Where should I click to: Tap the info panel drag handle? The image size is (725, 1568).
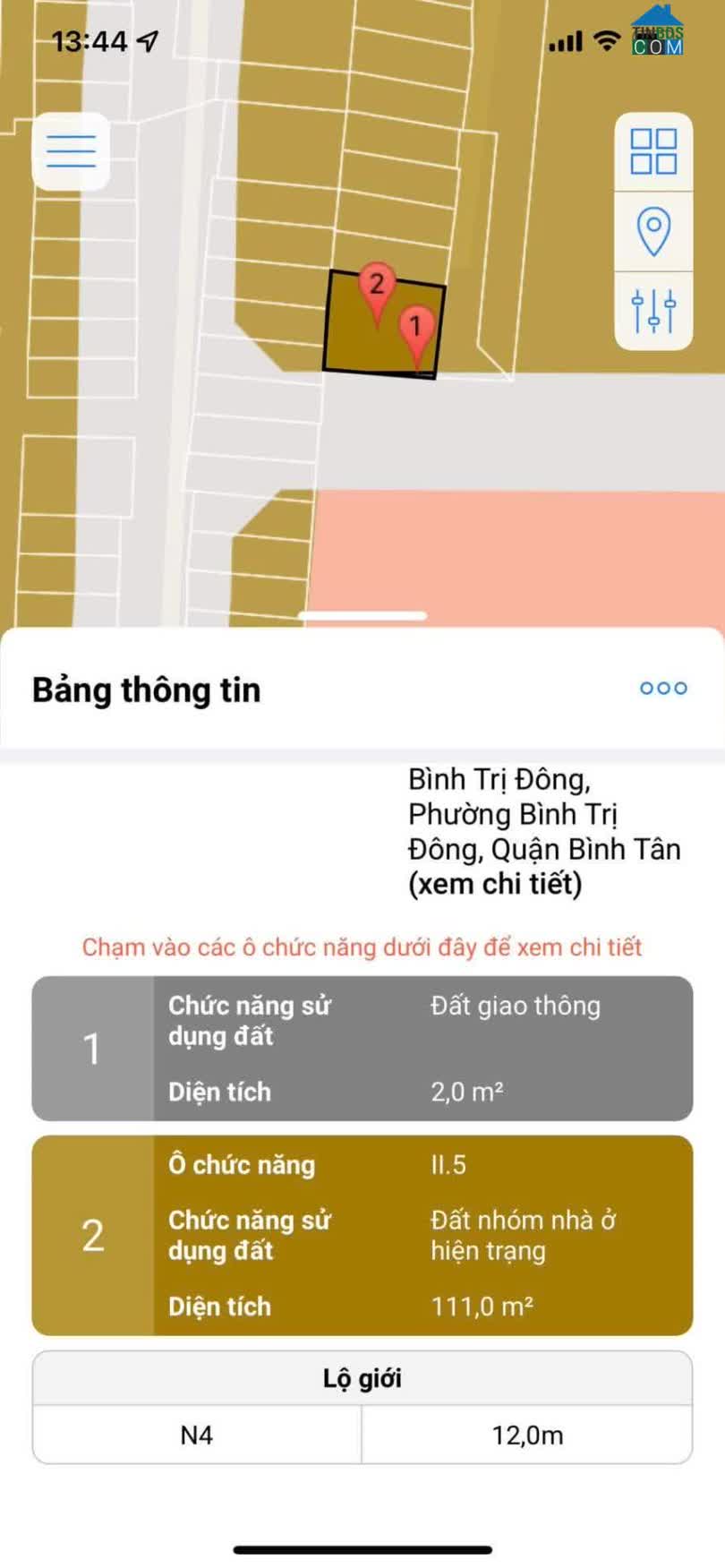(362, 615)
